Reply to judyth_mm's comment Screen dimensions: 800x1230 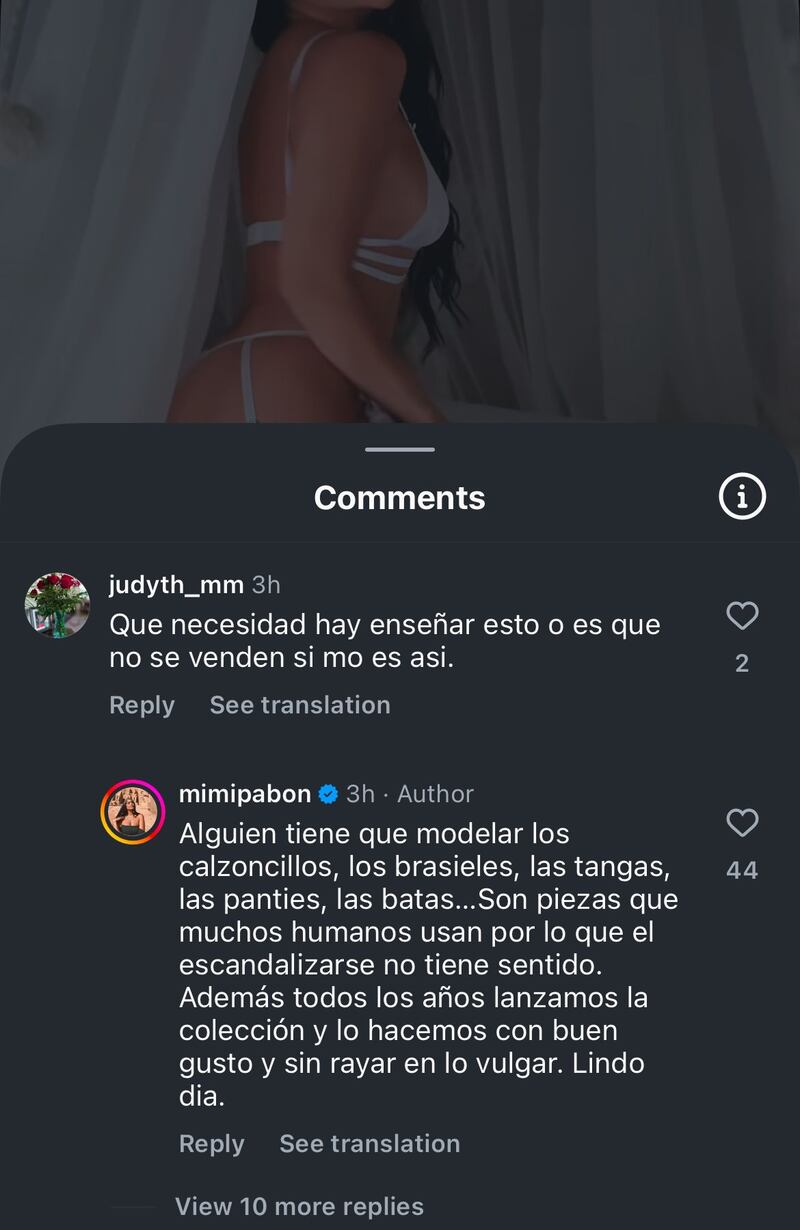[x=142, y=705]
